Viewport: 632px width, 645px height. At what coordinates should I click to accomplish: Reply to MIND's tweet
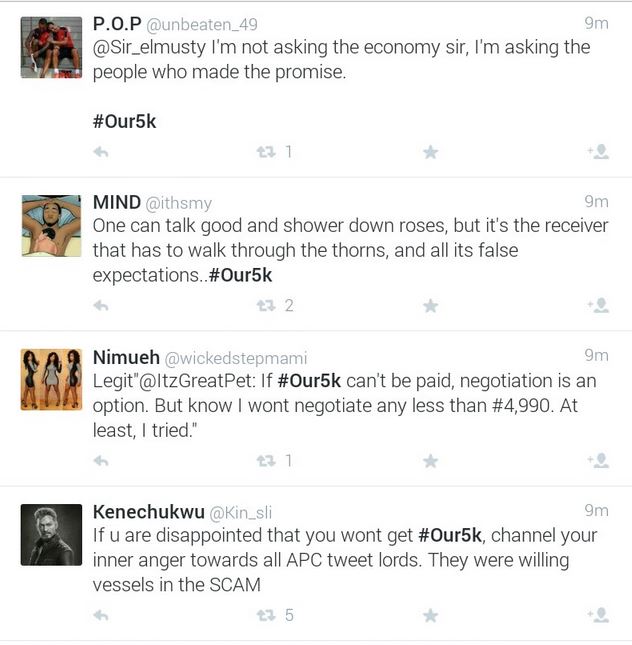pos(100,306)
